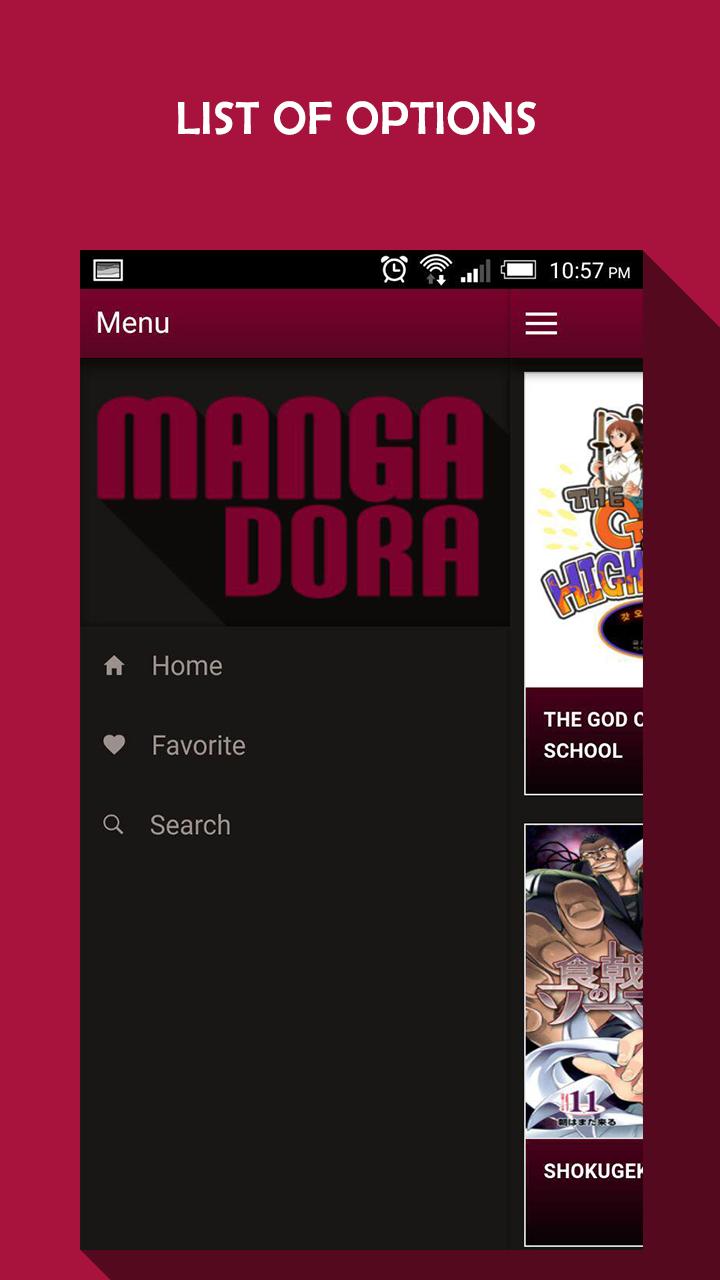Tap the Menu title in the action bar

pos(131,323)
